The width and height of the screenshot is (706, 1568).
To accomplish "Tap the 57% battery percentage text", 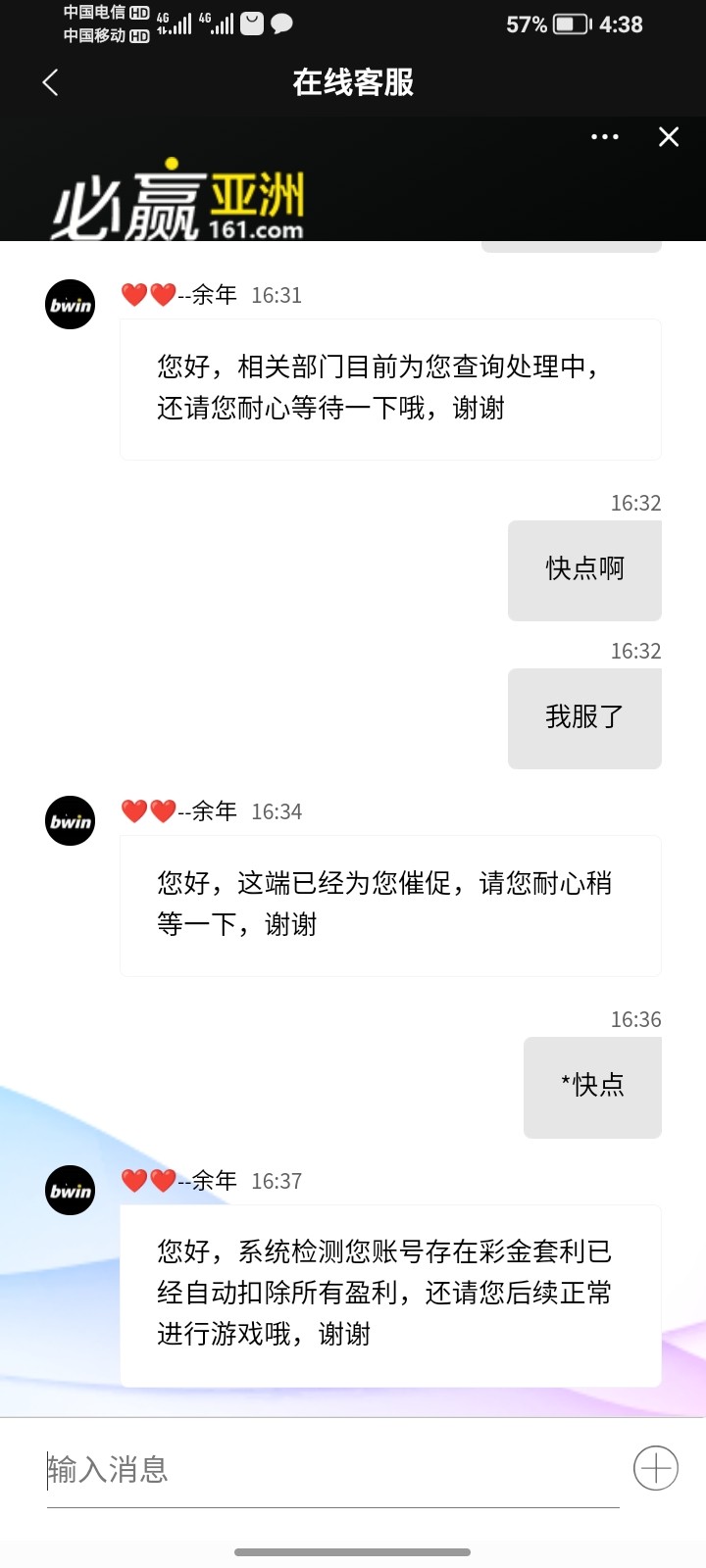I will (520, 25).
